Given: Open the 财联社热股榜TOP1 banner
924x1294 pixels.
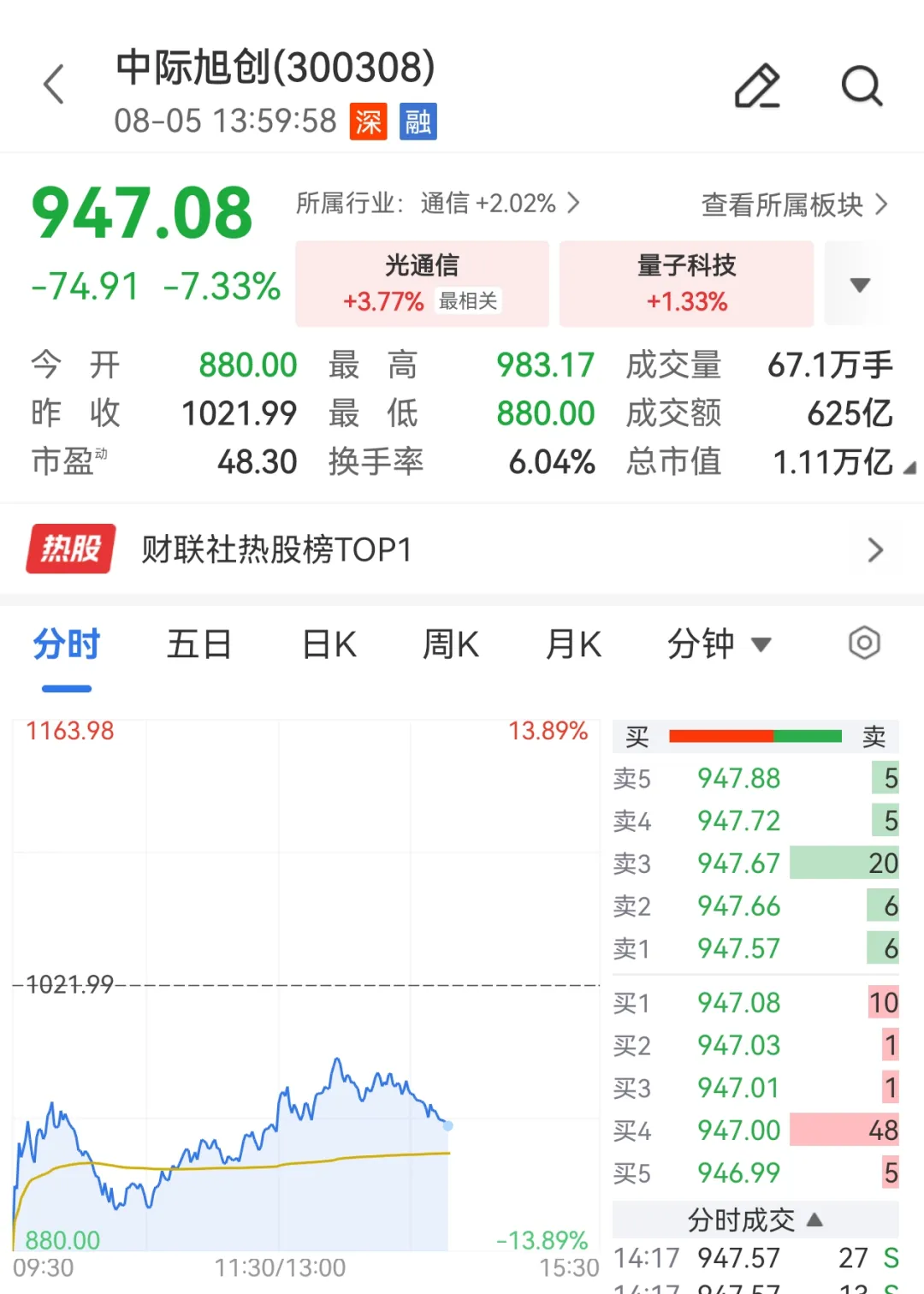Looking at the screenshot, I should coord(462,549).
